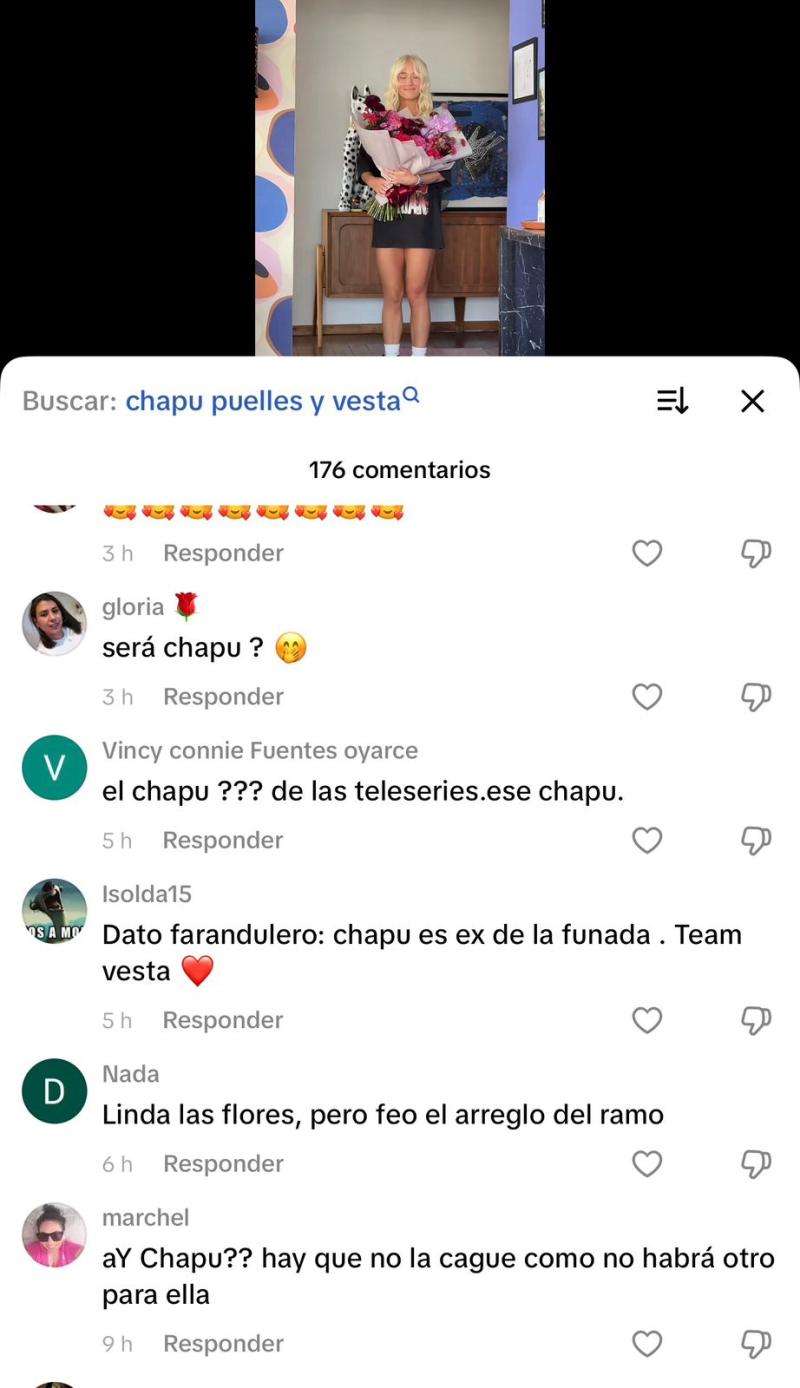Open gloria's profile avatar
Image resolution: width=800 pixels, height=1388 pixels.
(53, 623)
